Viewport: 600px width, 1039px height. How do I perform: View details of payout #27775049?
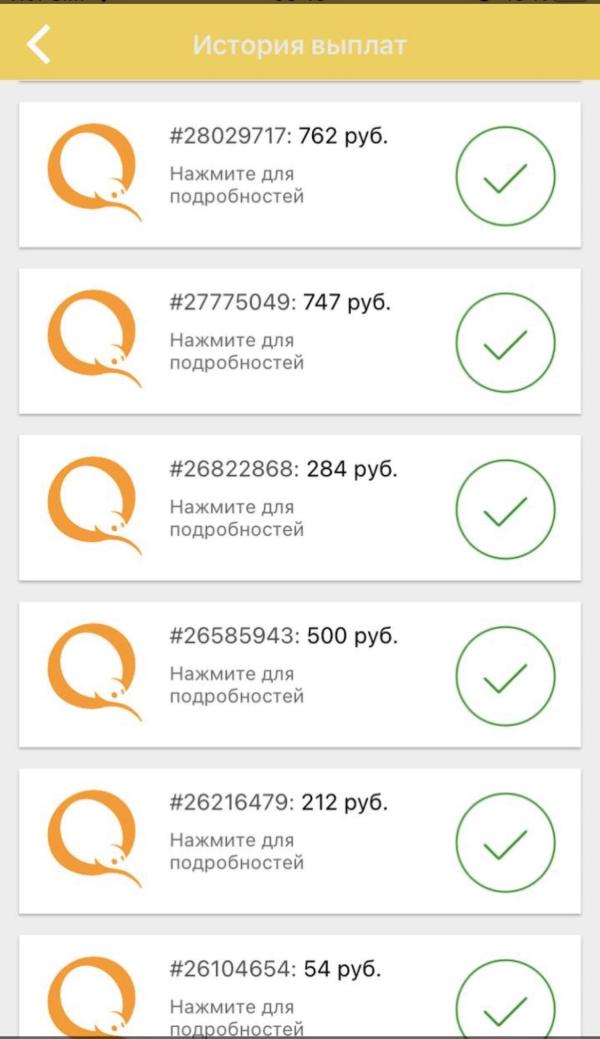(x=299, y=340)
